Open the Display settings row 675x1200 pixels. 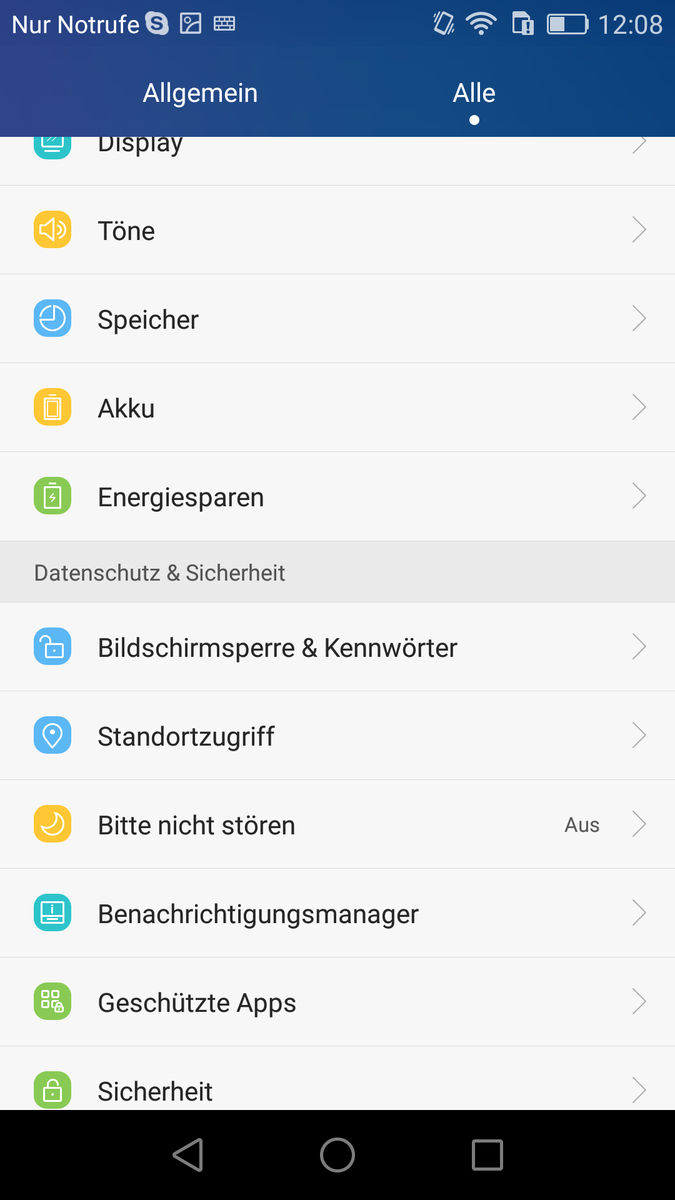pos(337,150)
